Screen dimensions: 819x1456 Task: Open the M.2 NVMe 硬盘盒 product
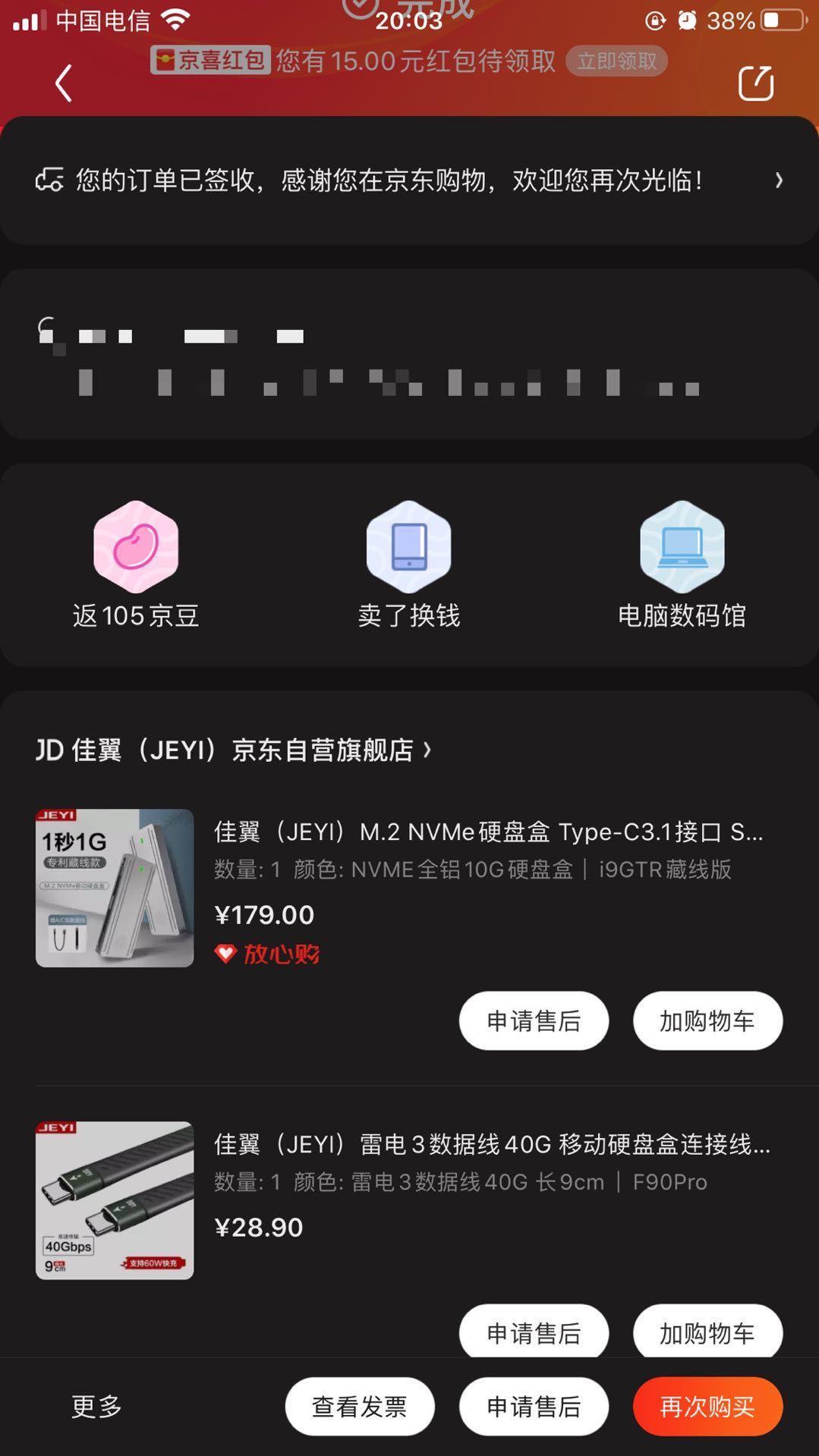[x=487, y=832]
